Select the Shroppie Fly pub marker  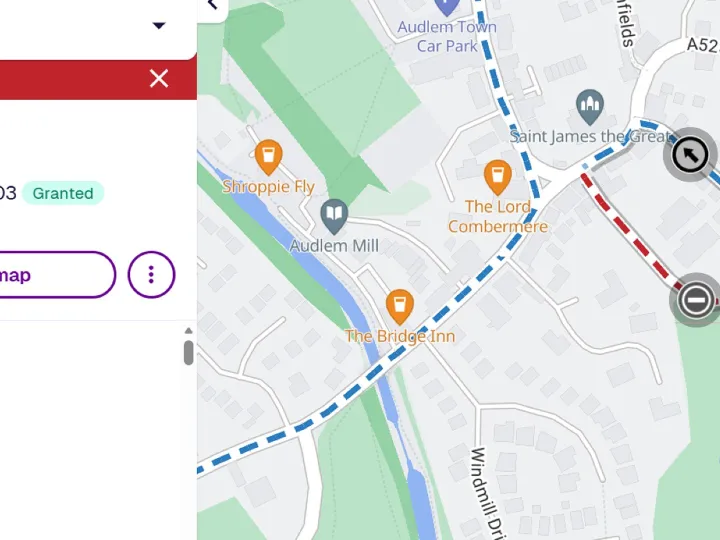tap(268, 156)
